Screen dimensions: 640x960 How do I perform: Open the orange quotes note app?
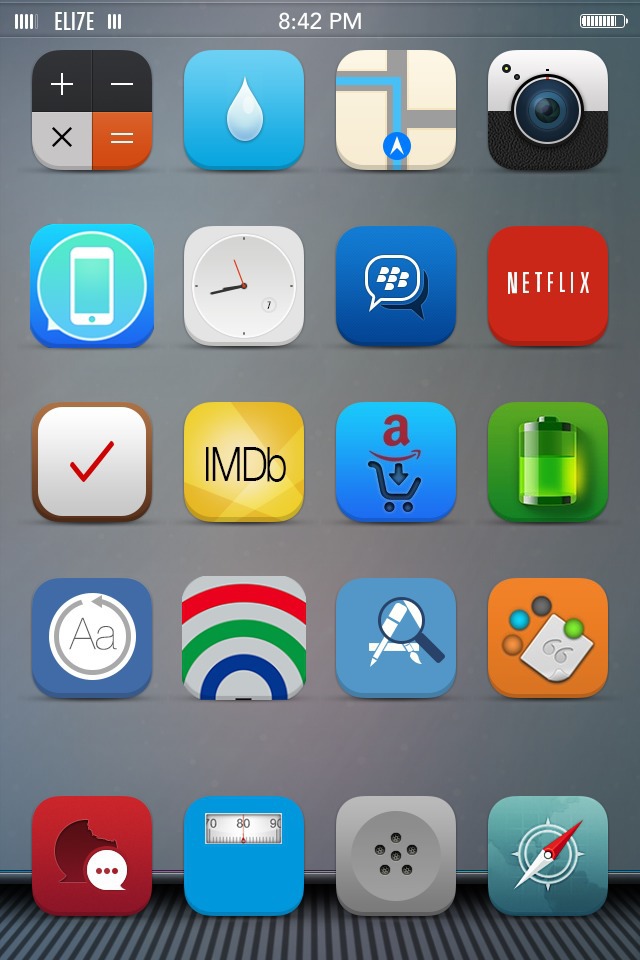pyautogui.click(x=548, y=638)
